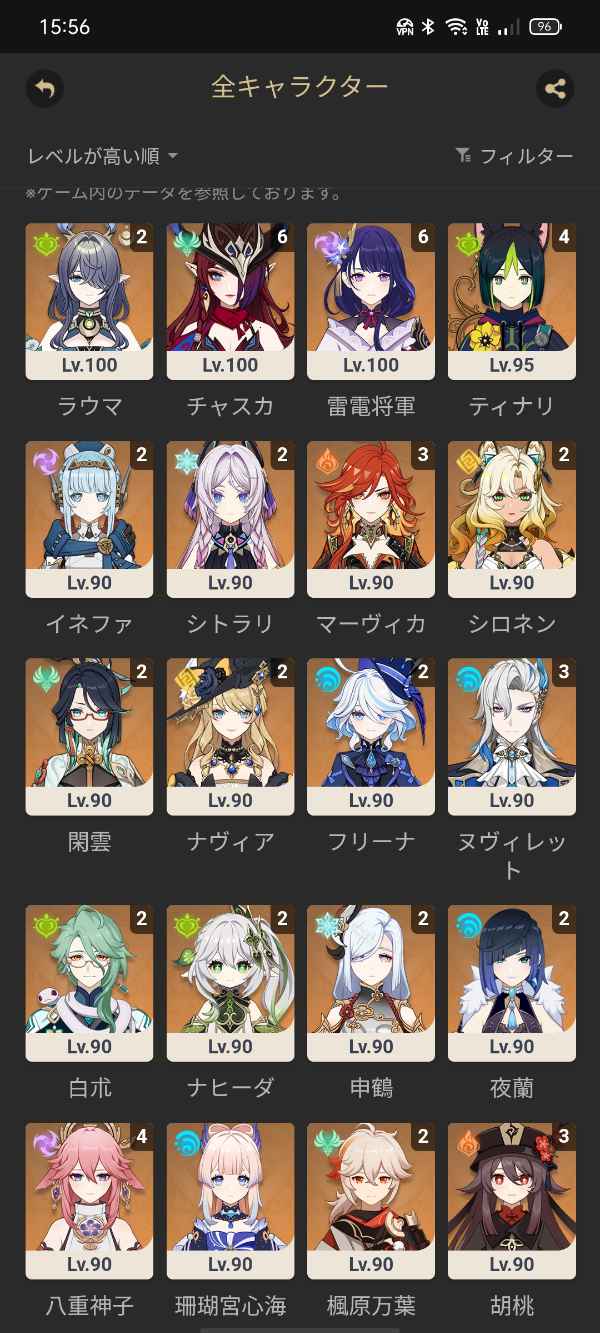Open 白朮's character card
600x1333 pixels.
(x=89, y=983)
